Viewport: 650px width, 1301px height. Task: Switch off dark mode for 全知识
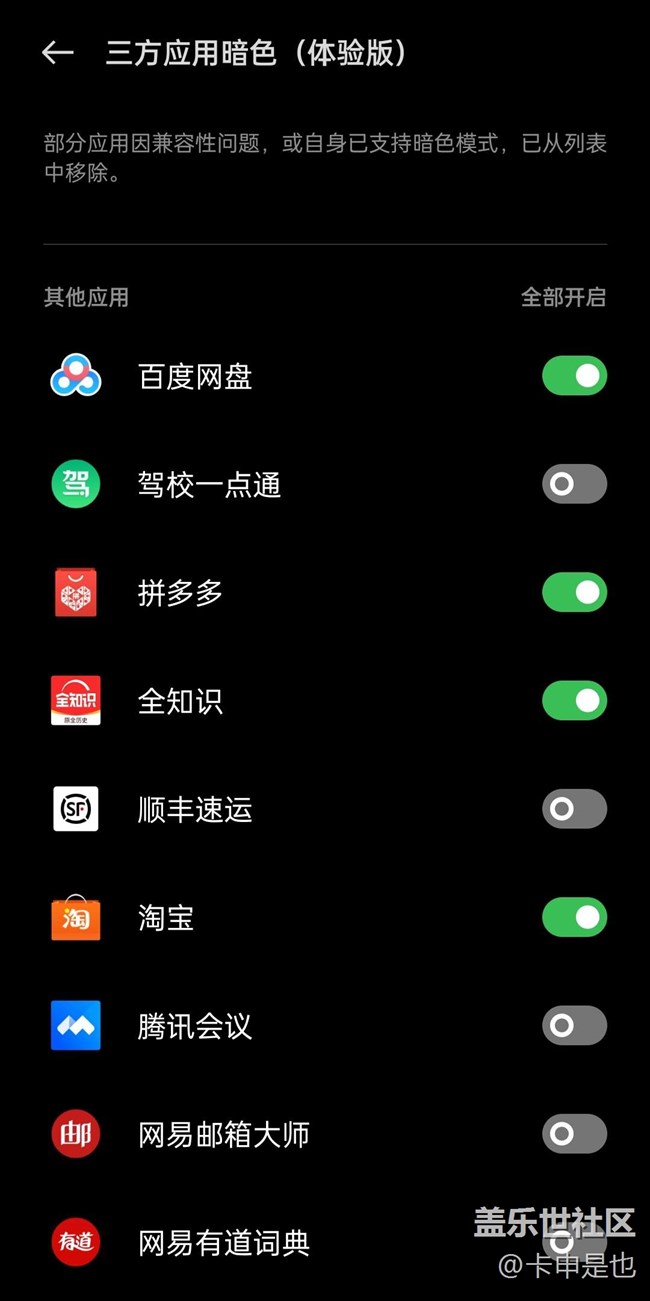pyautogui.click(x=574, y=701)
